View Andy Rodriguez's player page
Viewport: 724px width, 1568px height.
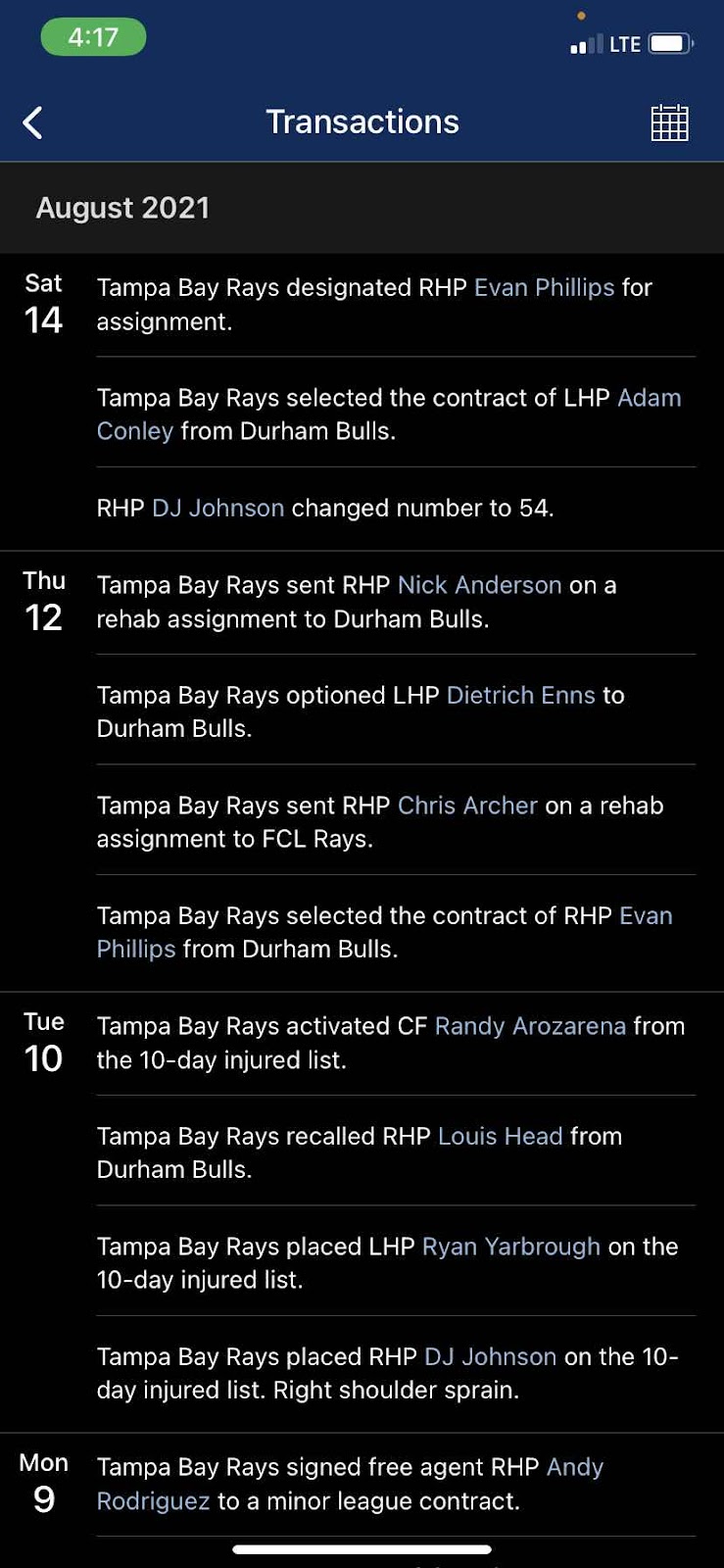pos(574,1467)
